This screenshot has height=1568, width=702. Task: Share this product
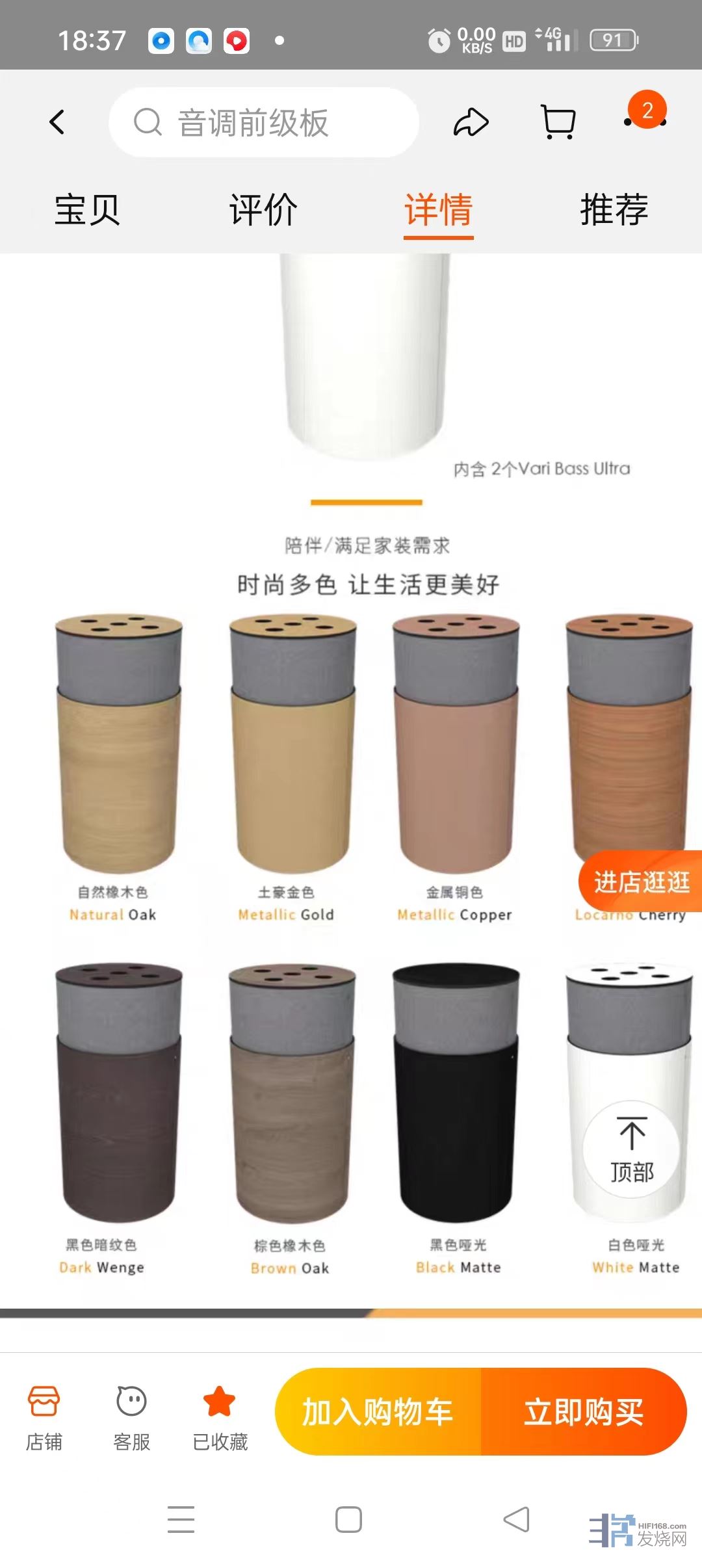pyautogui.click(x=471, y=122)
